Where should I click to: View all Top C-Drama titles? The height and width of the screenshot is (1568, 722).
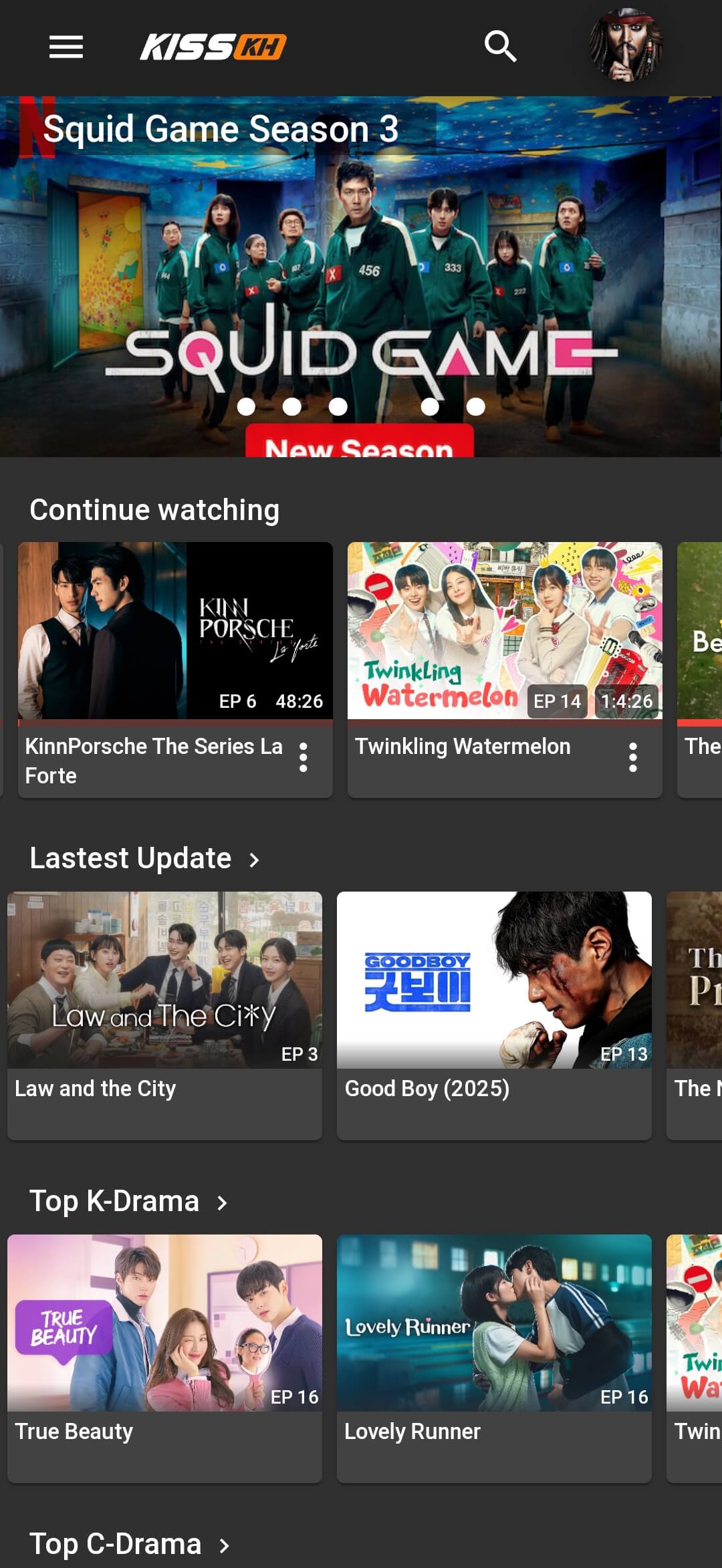(224, 1545)
